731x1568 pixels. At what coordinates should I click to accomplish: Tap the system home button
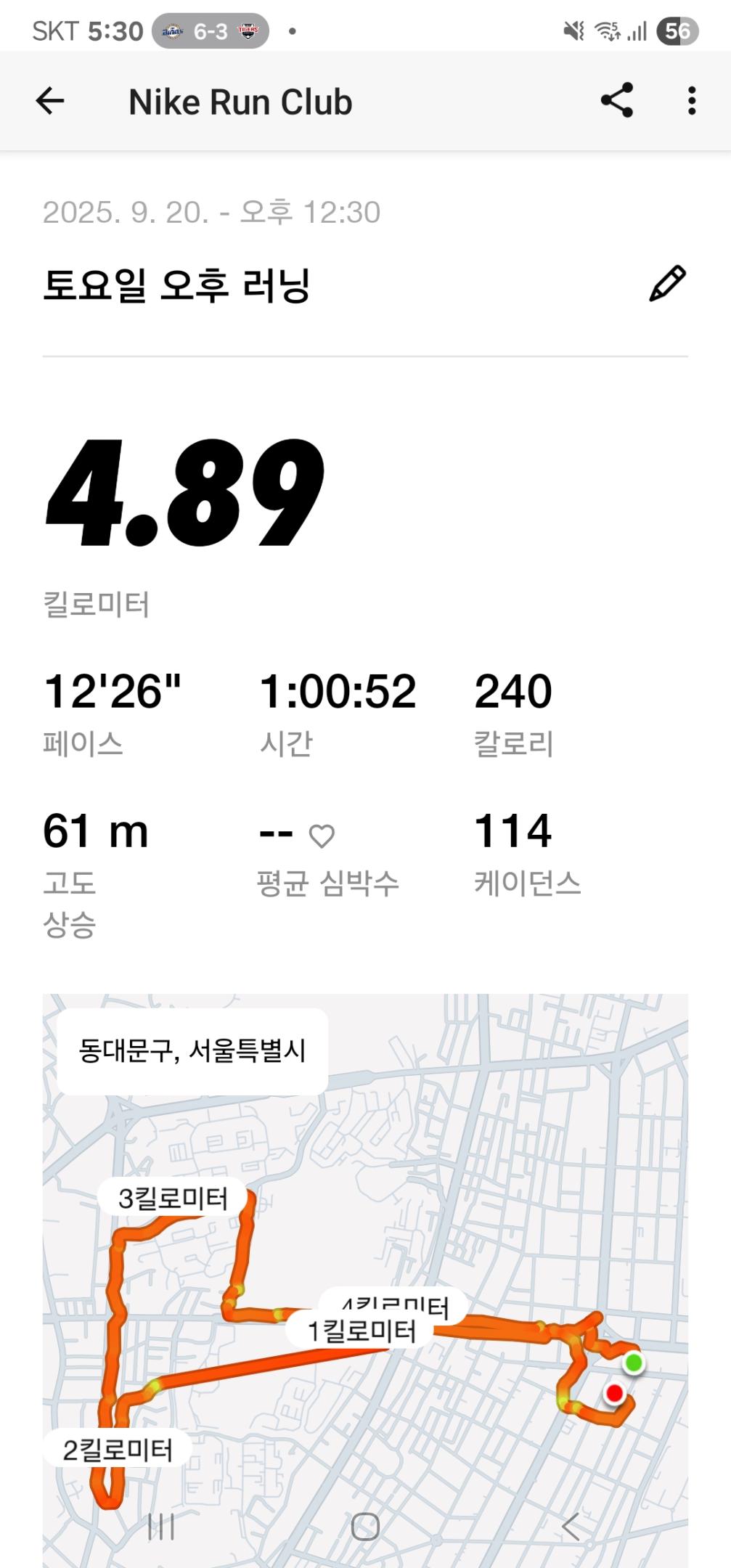tap(365, 1527)
